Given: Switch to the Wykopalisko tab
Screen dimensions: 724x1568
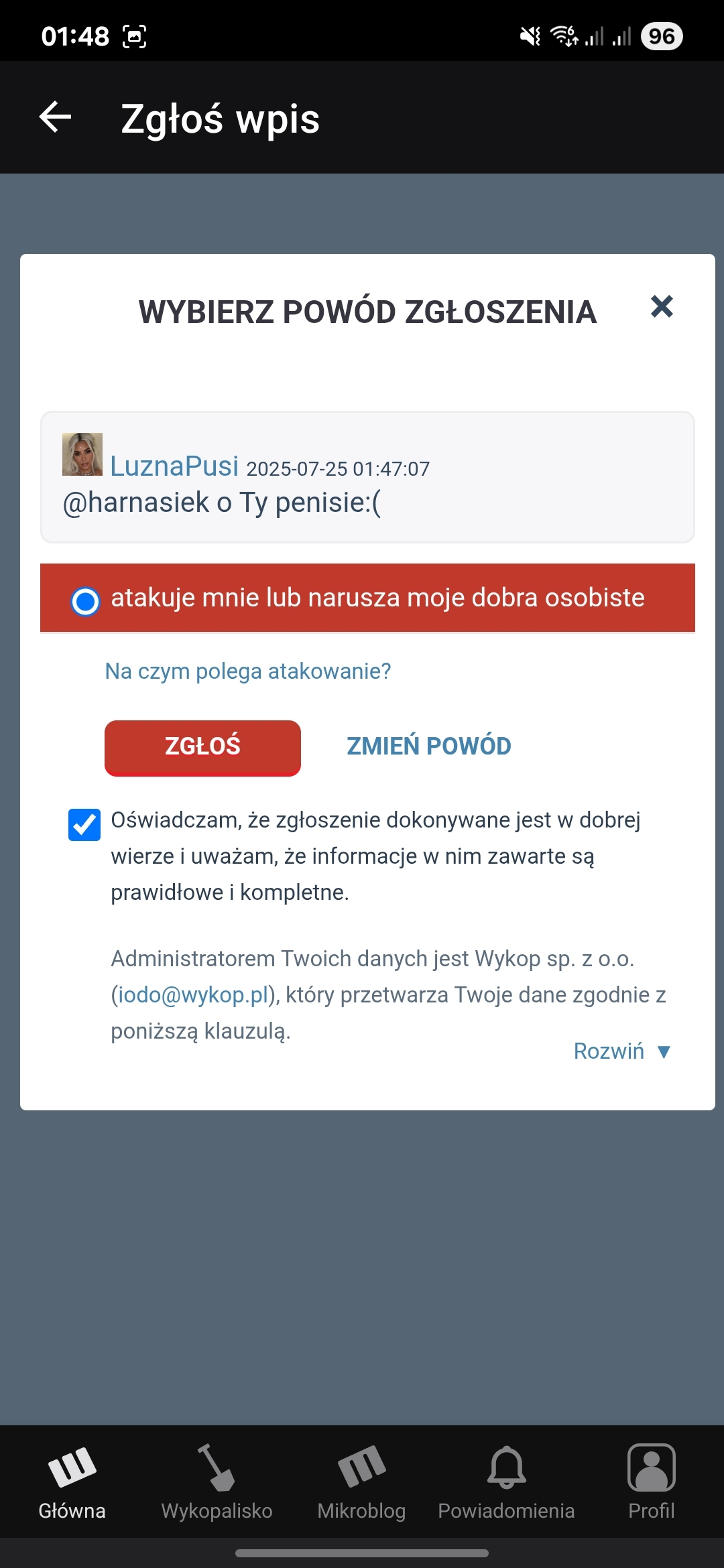Looking at the screenshot, I should pyautogui.click(x=217, y=1481).
